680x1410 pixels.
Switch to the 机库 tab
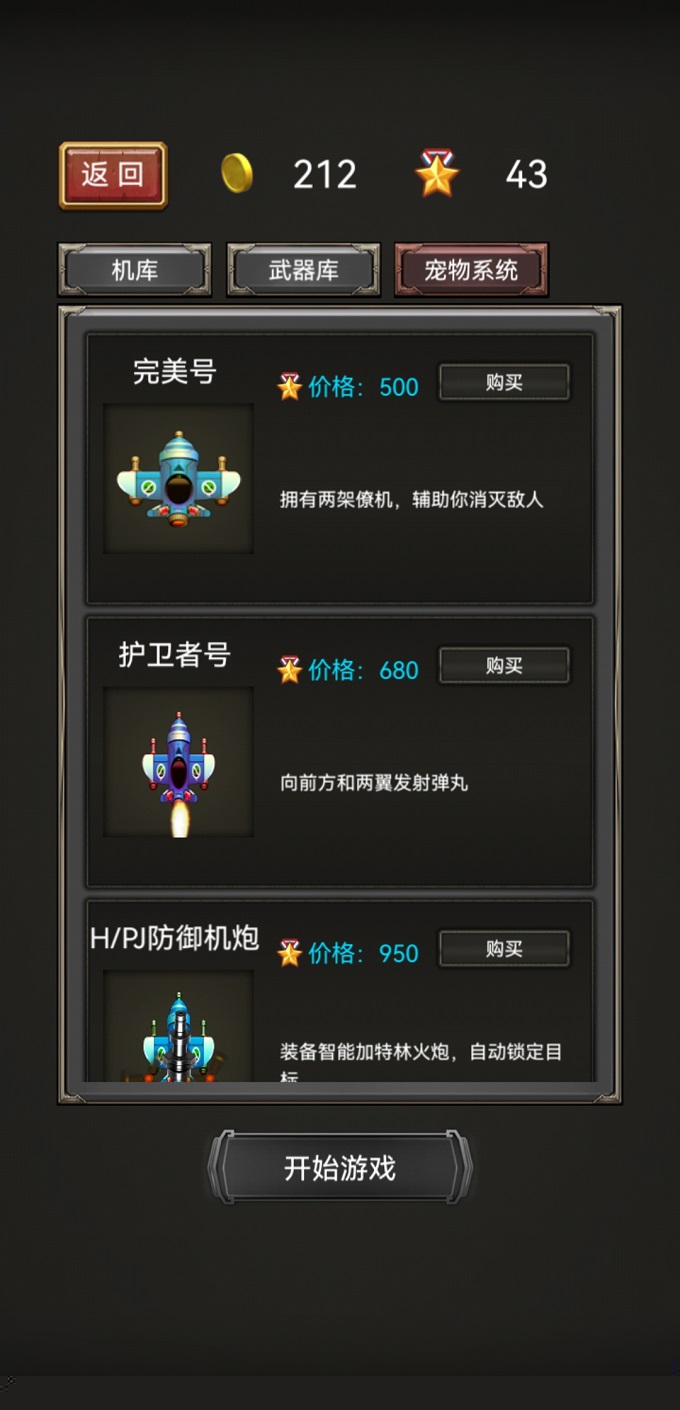tap(135, 270)
